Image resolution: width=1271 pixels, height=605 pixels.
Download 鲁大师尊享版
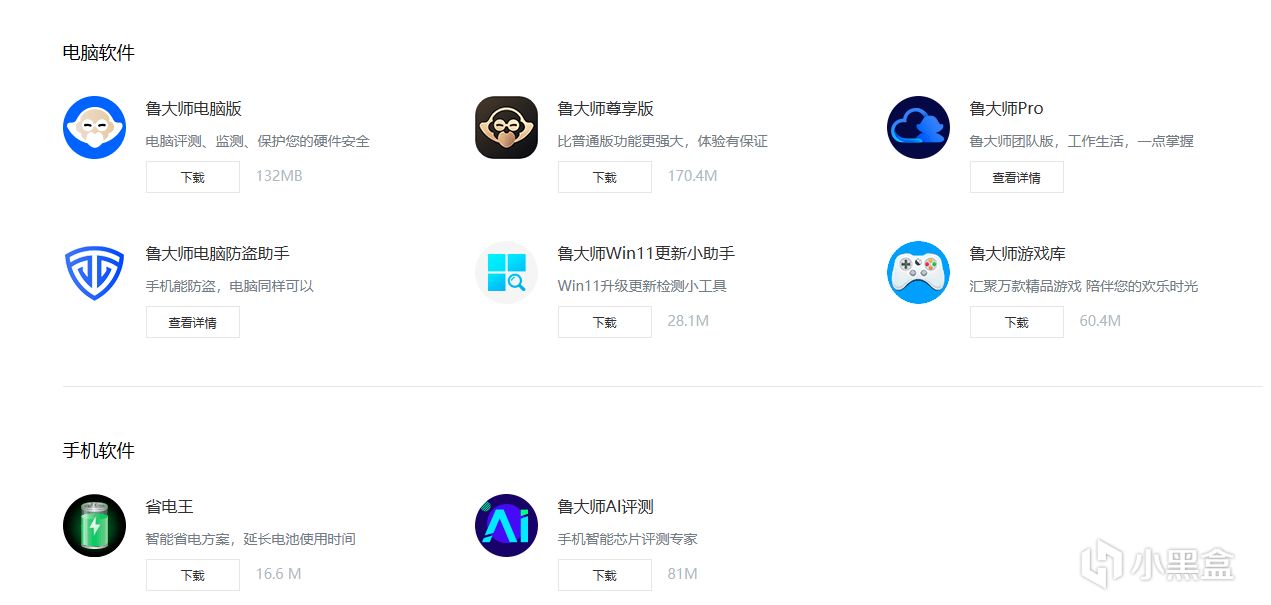pos(604,177)
